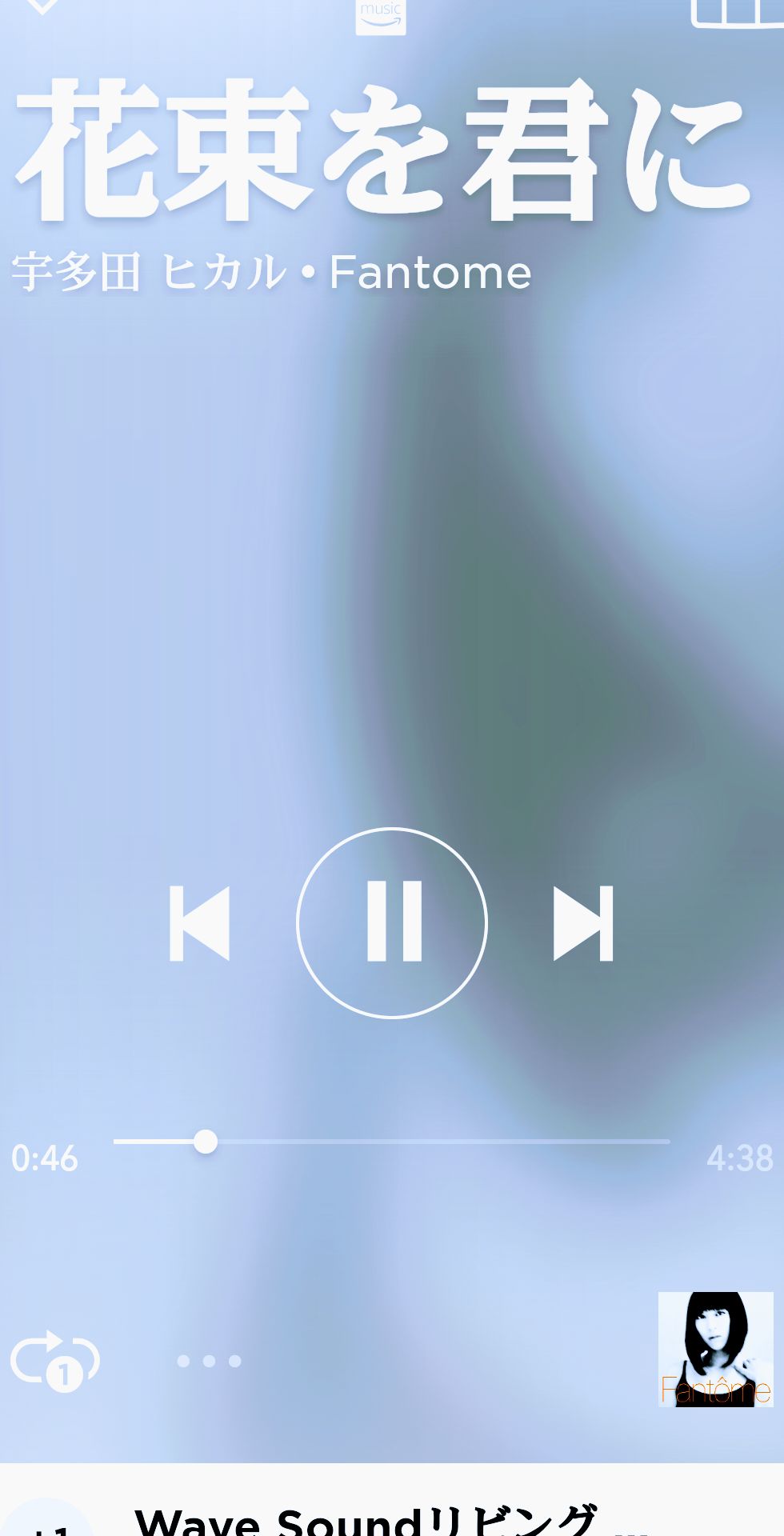Skip to the next track

583,922
